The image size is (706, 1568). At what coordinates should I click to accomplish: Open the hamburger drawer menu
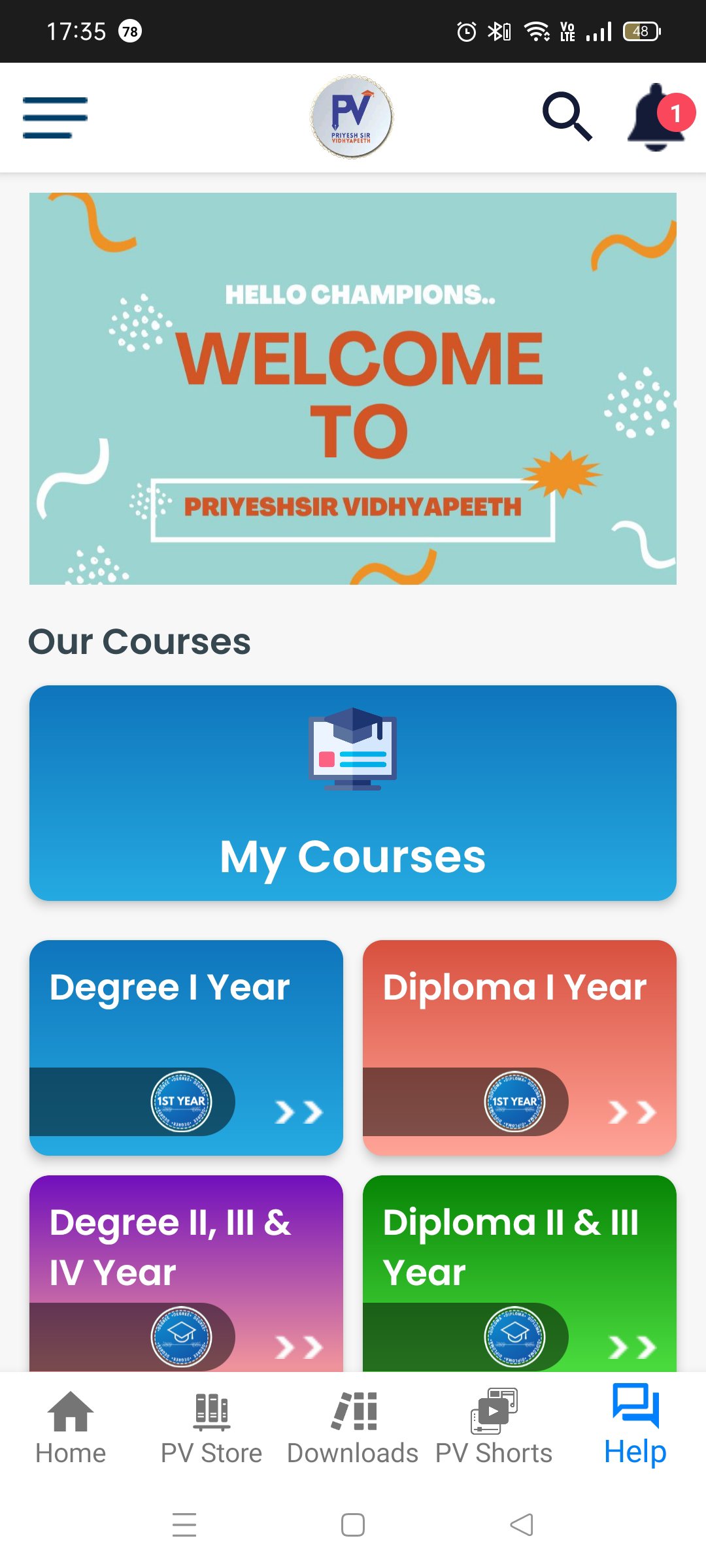coord(55,118)
